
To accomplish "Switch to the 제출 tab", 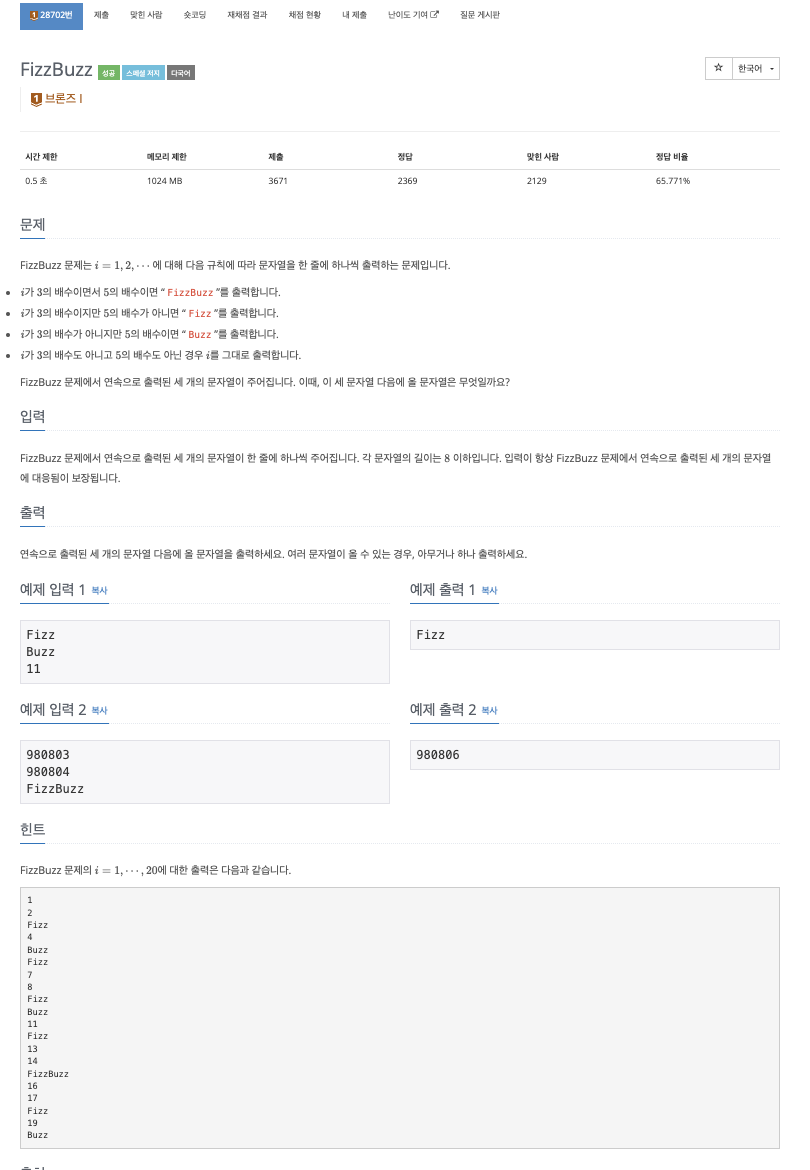I will click(x=101, y=16).
